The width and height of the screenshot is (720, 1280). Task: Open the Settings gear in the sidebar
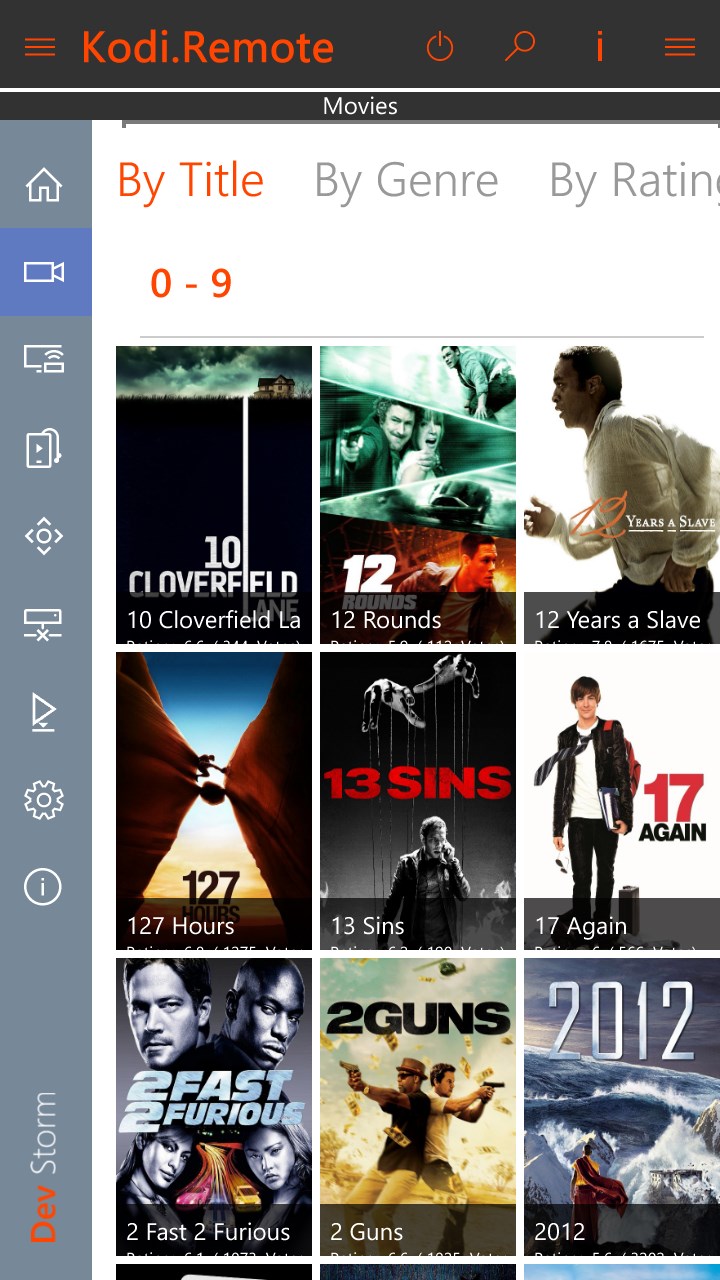coord(44,799)
